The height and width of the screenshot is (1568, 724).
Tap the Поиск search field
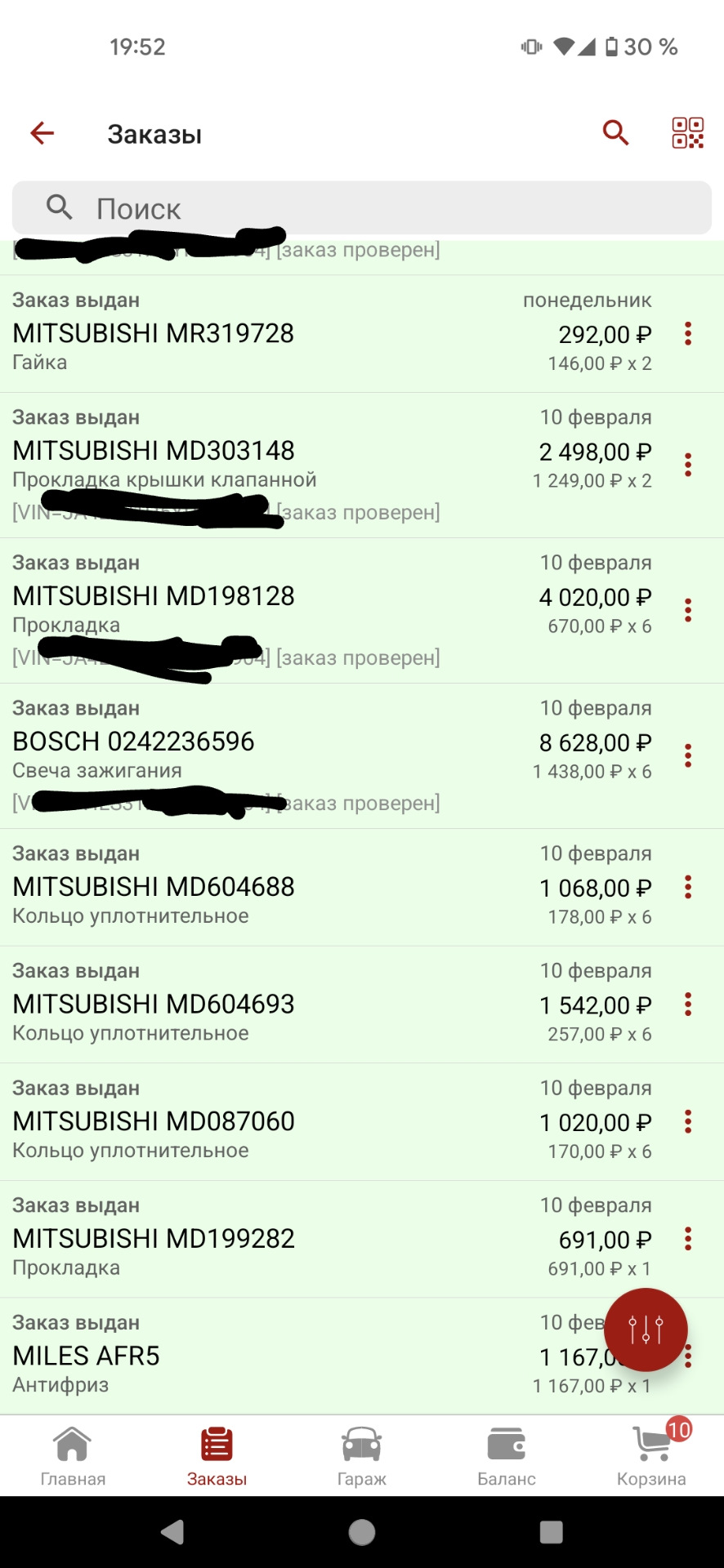pos(361,208)
